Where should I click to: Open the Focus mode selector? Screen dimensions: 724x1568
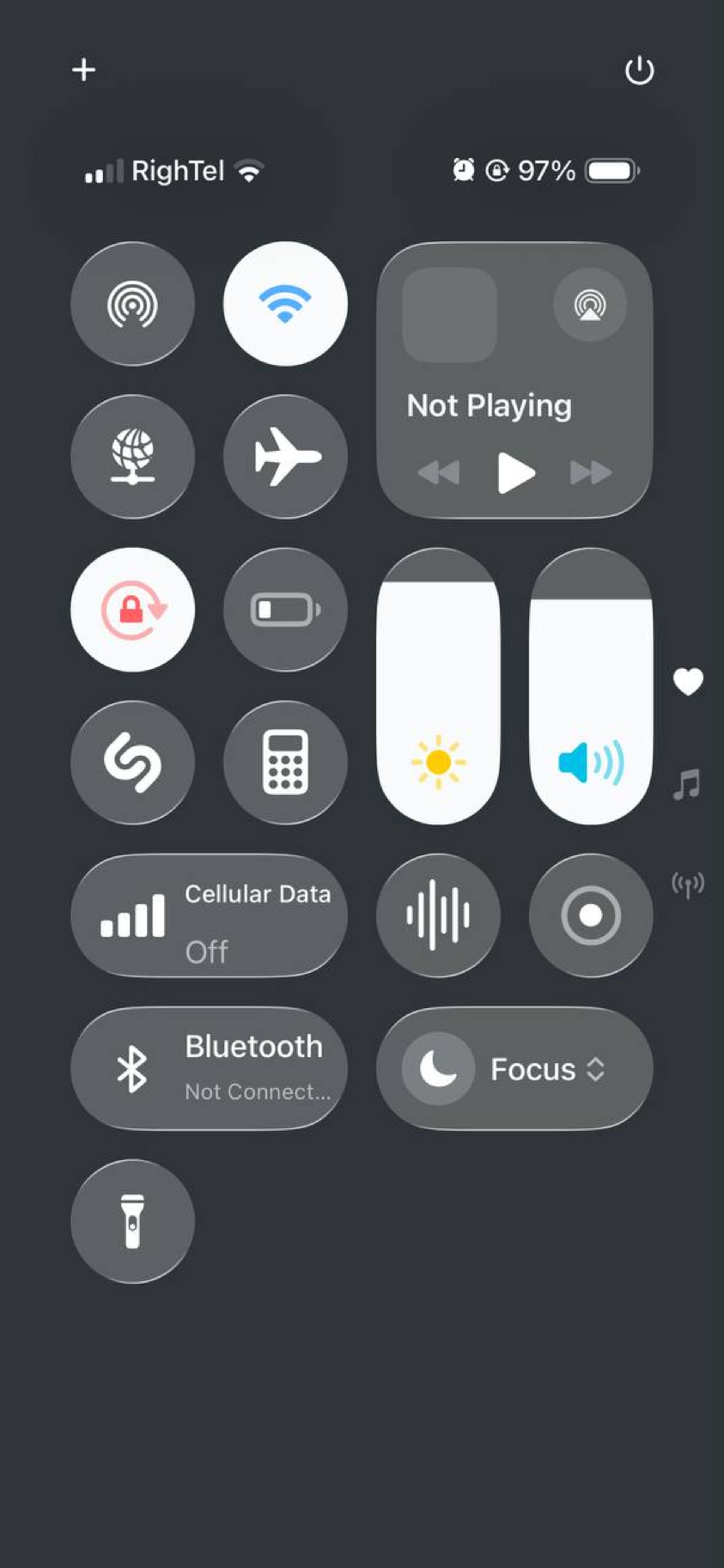point(515,1069)
